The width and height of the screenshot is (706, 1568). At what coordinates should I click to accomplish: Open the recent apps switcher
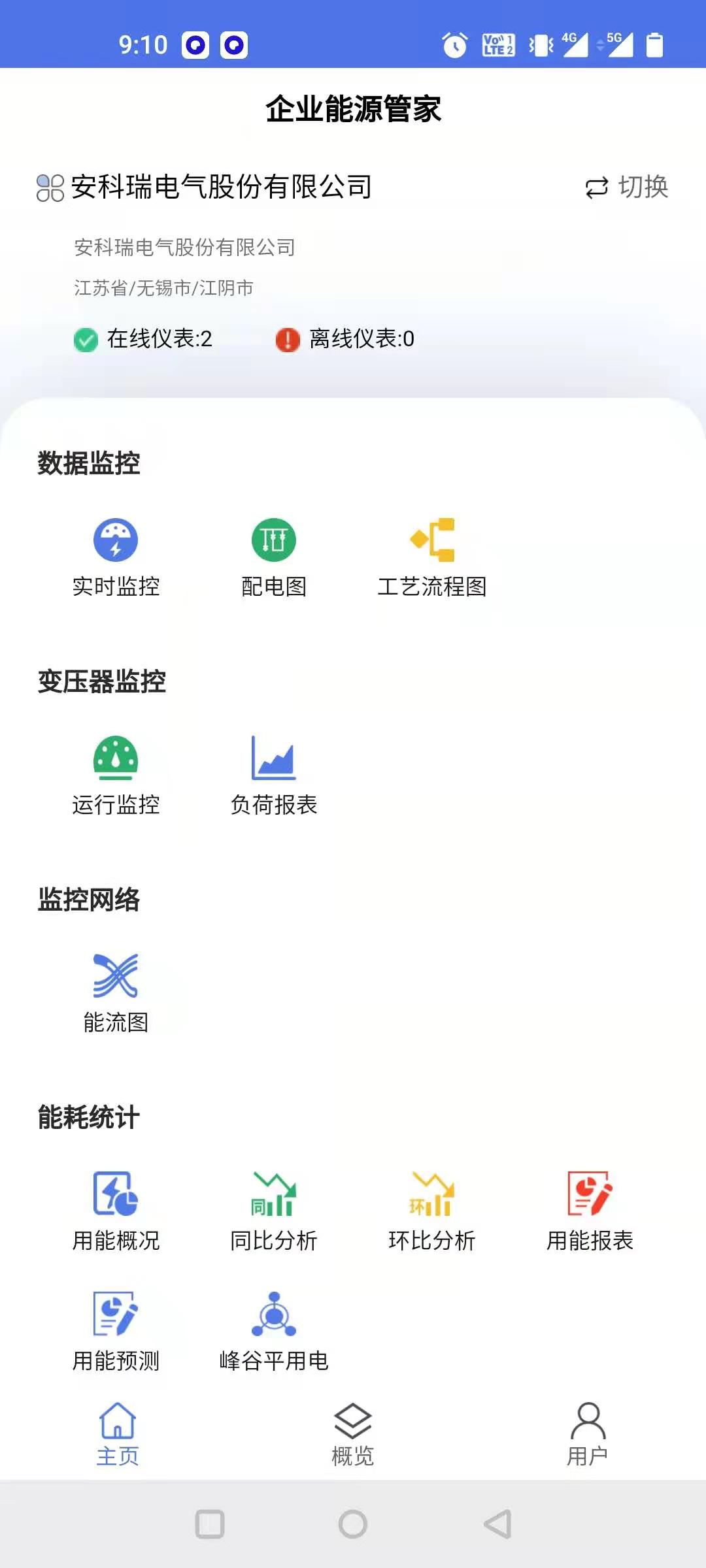(210, 1524)
